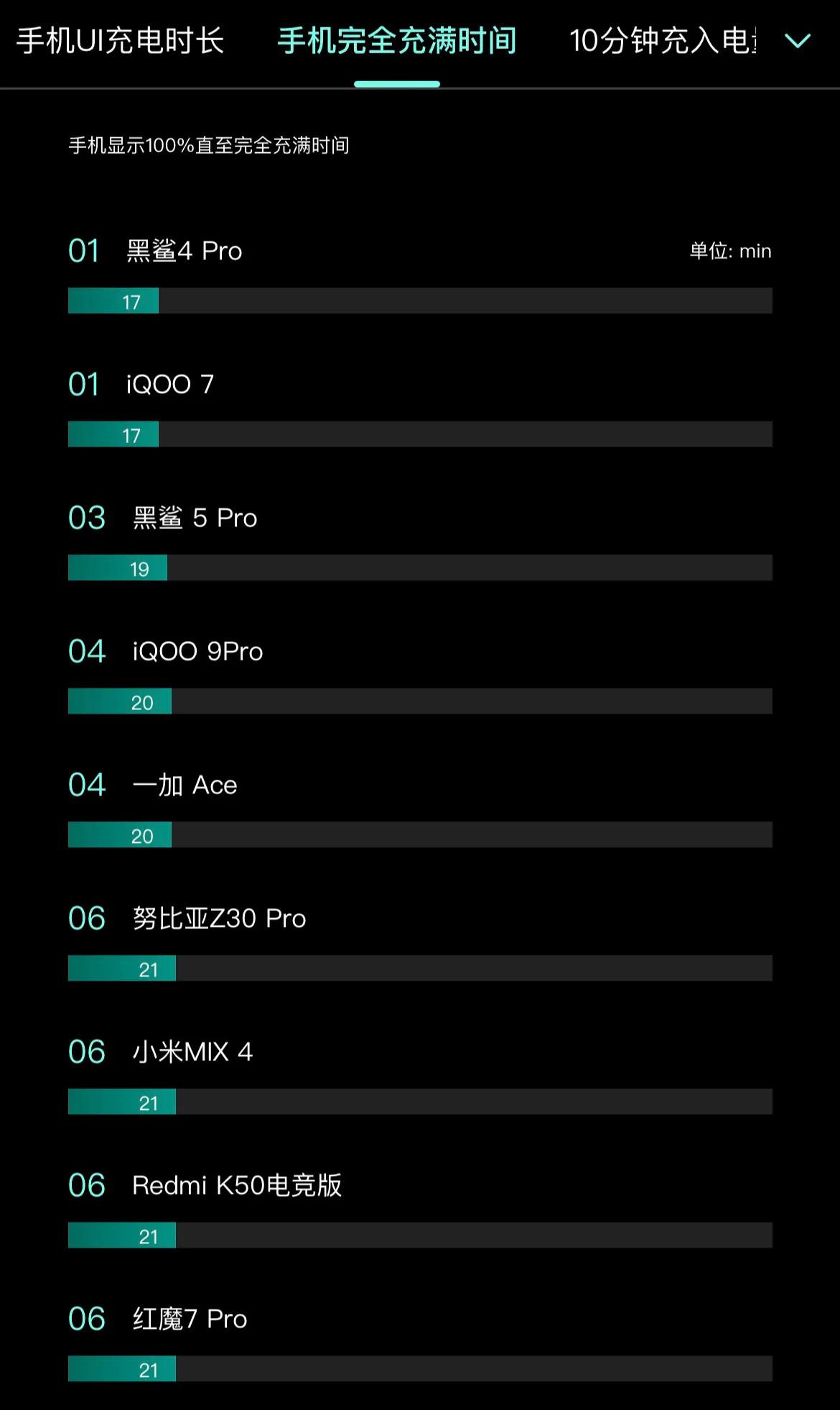Click the rank number 01 beside 黑鲨4 Pro
Viewport: 840px width, 1410px height.
(84, 251)
